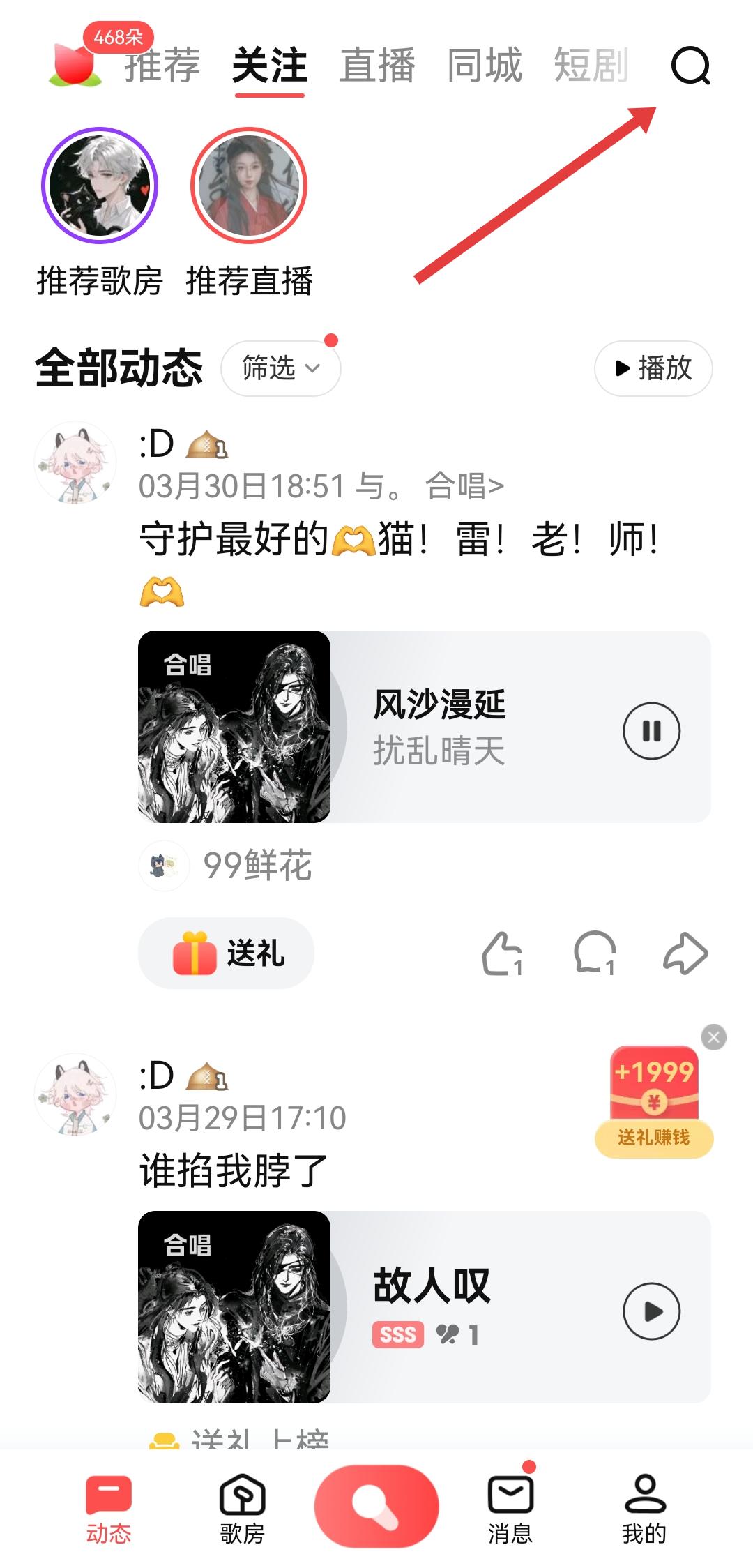
Task: Switch to the 推荐 tab
Action: pyautogui.click(x=162, y=66)
